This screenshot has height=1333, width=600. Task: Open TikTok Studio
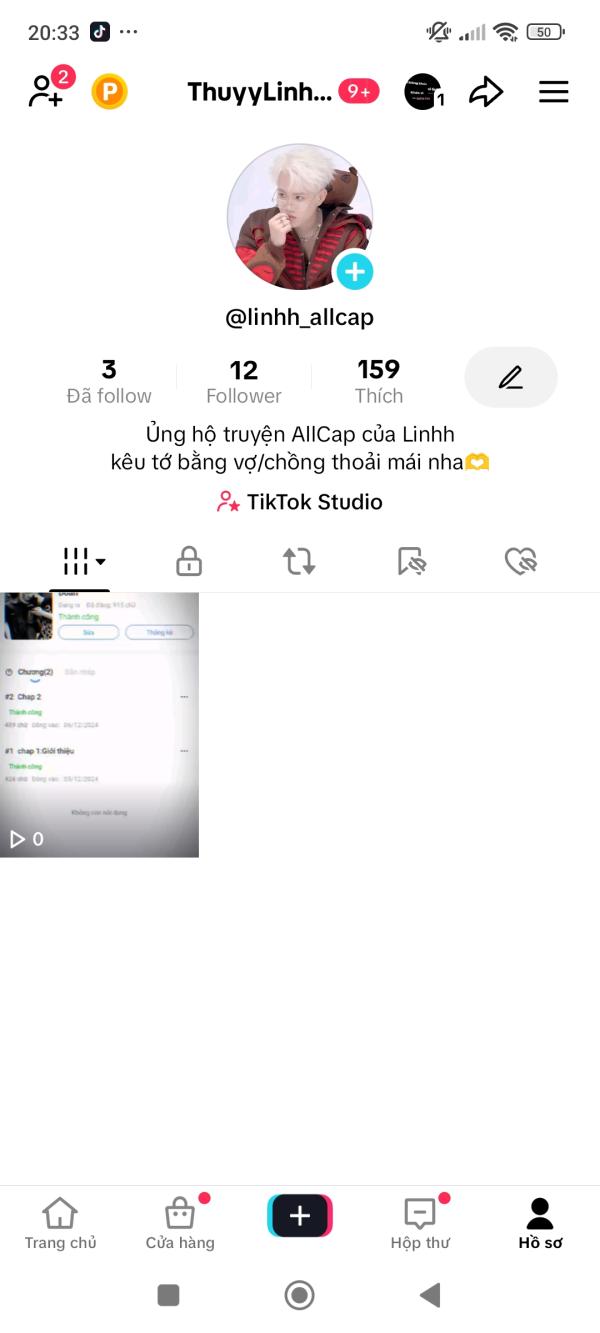[300, 502]
